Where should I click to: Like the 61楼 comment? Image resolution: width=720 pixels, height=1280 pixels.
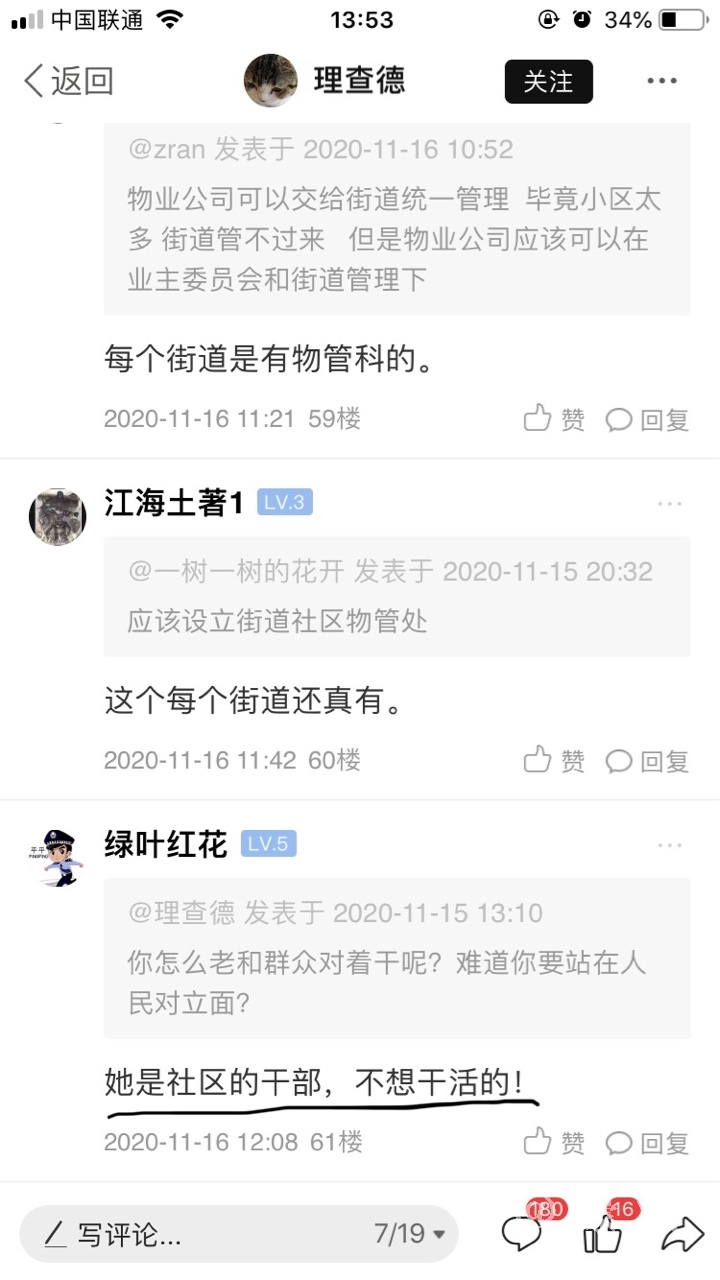click(554, 1141)
